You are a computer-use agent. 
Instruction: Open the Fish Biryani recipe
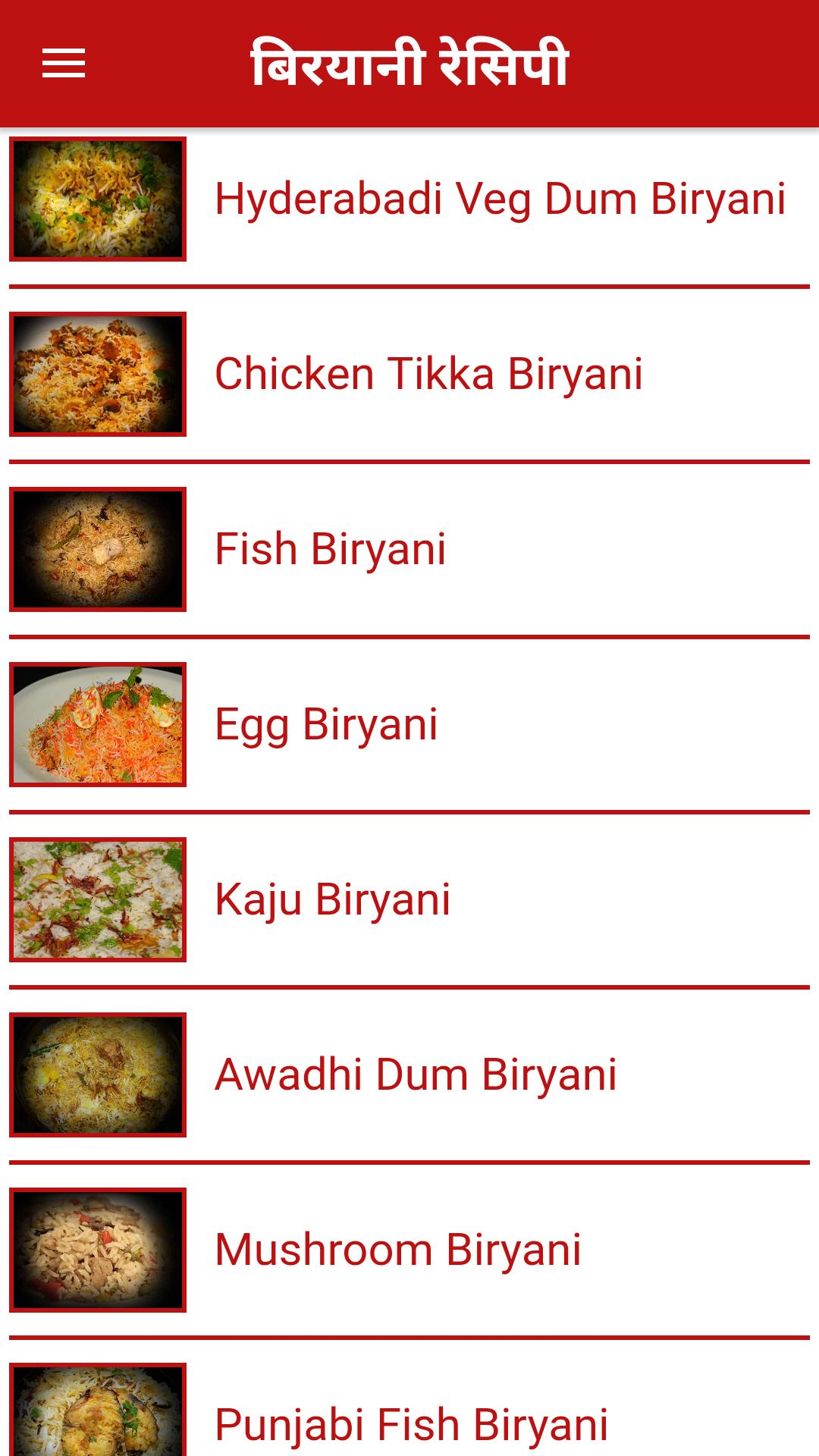330,549
